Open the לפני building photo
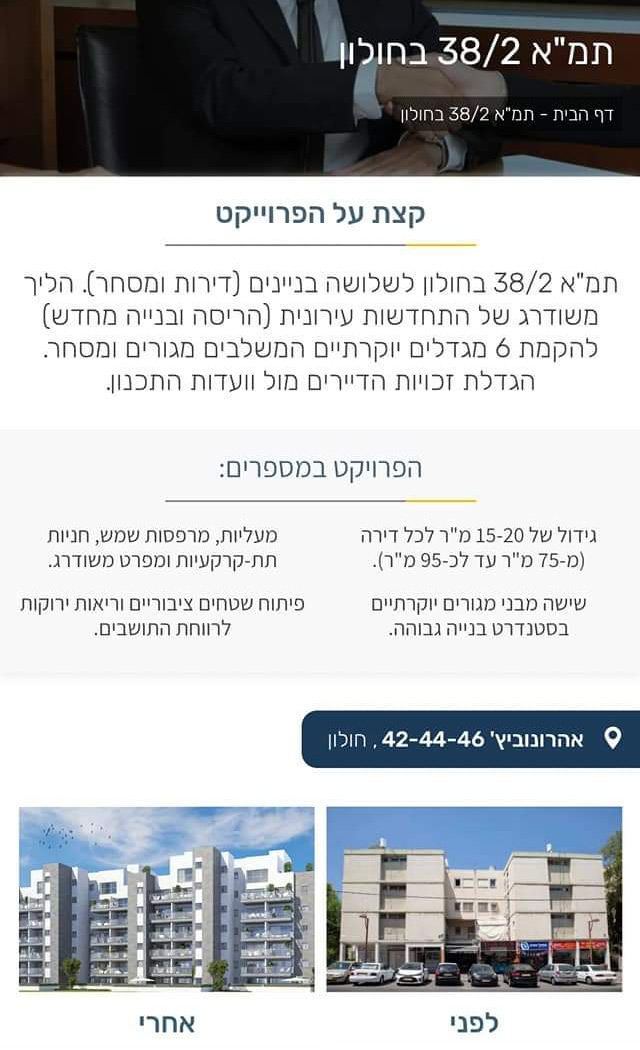This screenshot has height=1050, width=640. pyautogui.click(x=474, y=898)
